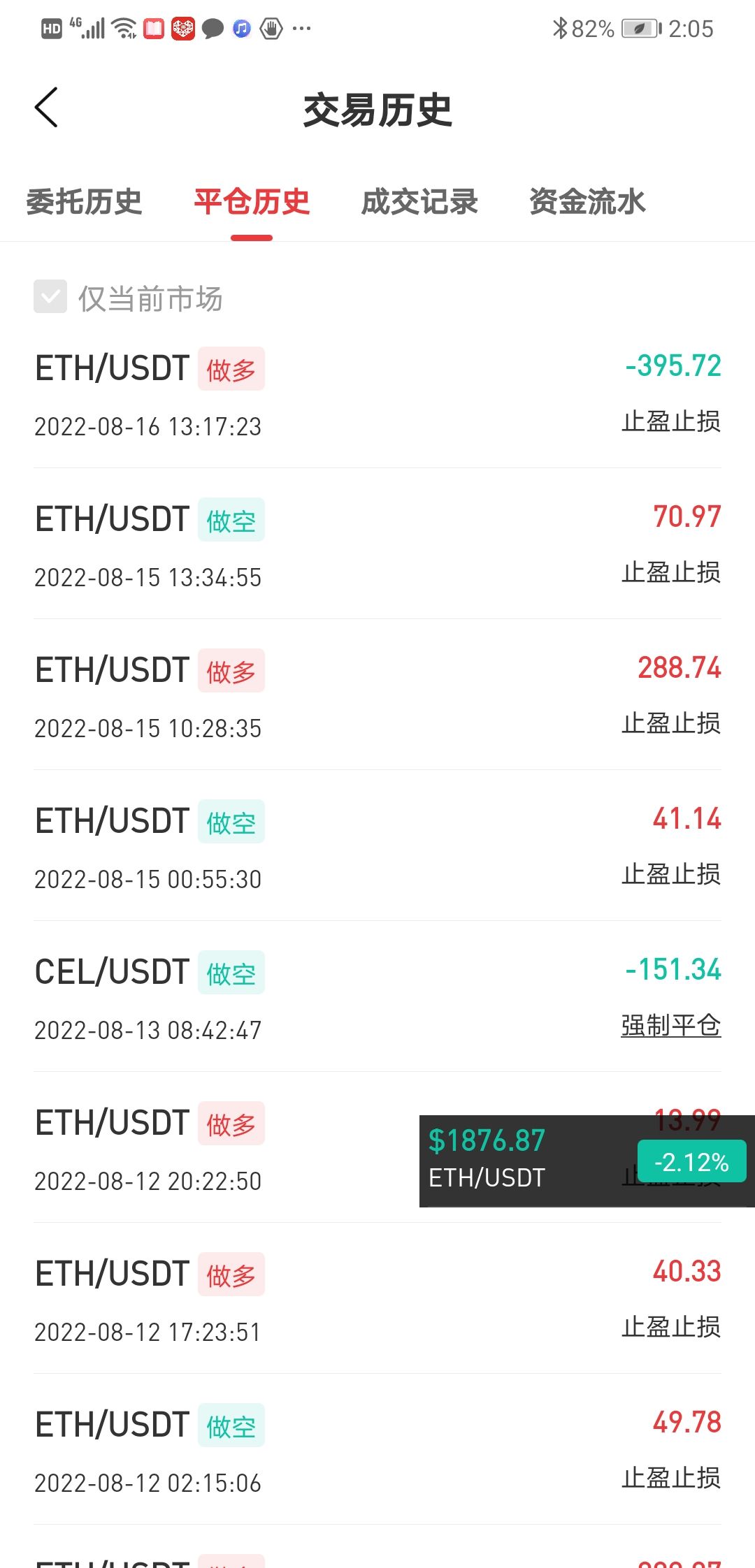The width and height of the screenshot is (755, 1568).
Task: Open the ETH/USDT record from 2022-08-15 00:55:30
Action: click(377, 848)
